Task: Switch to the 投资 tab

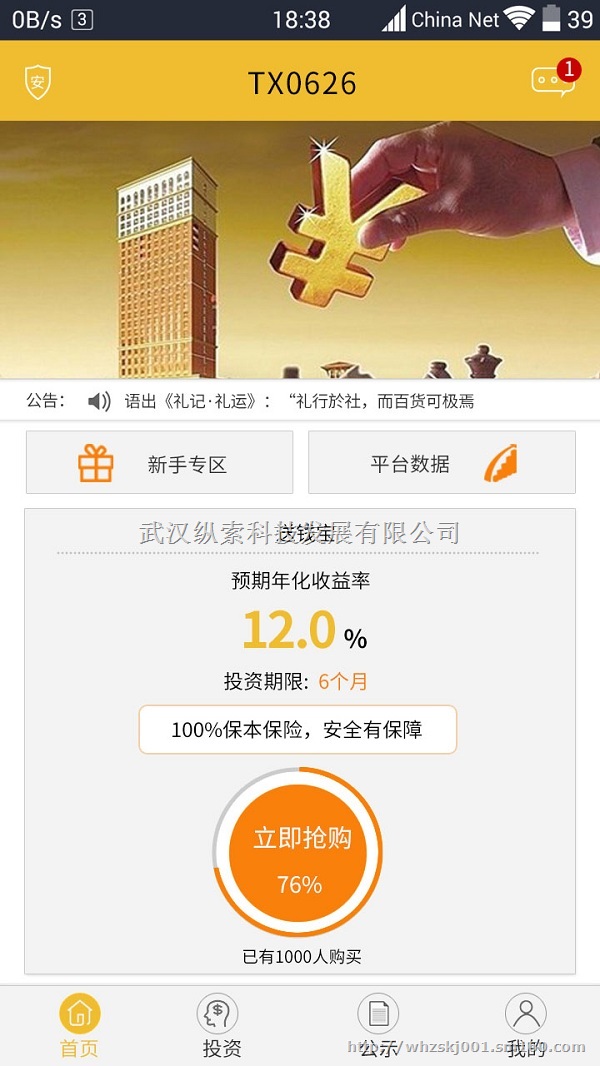Action: (x=220, y=1026)
